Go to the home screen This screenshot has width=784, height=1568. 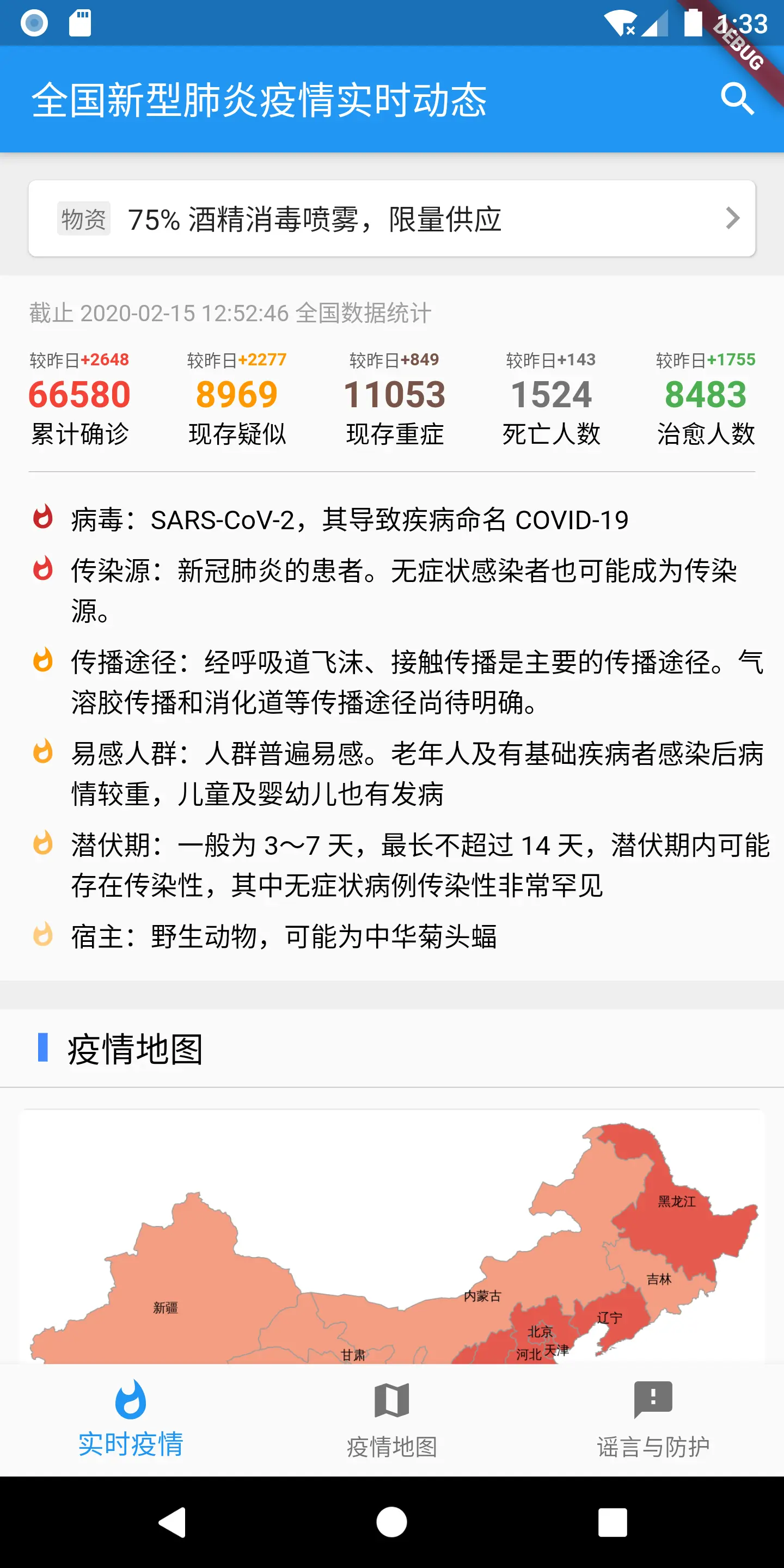[x=391, y=1522]
